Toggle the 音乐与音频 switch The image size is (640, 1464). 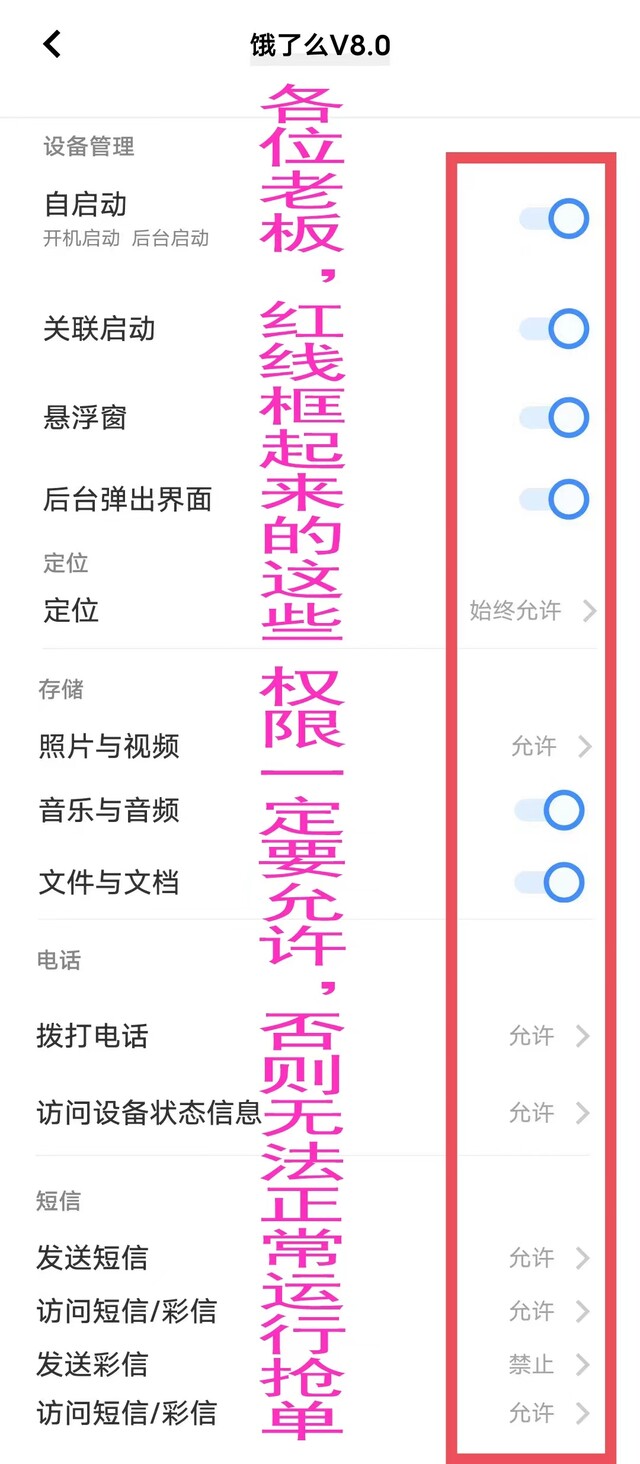point(549,810)
